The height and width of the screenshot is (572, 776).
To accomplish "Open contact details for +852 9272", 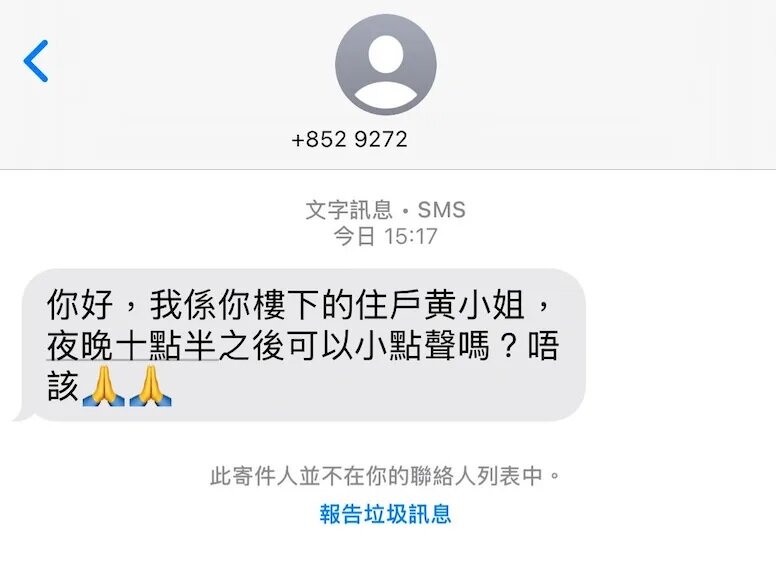I will click(385, 65).
